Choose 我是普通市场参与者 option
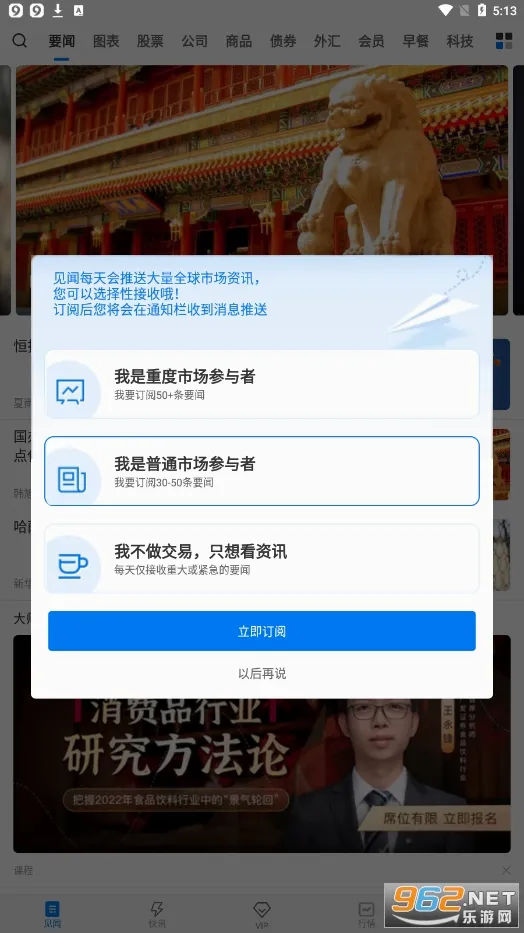 (x=262, y=471)
